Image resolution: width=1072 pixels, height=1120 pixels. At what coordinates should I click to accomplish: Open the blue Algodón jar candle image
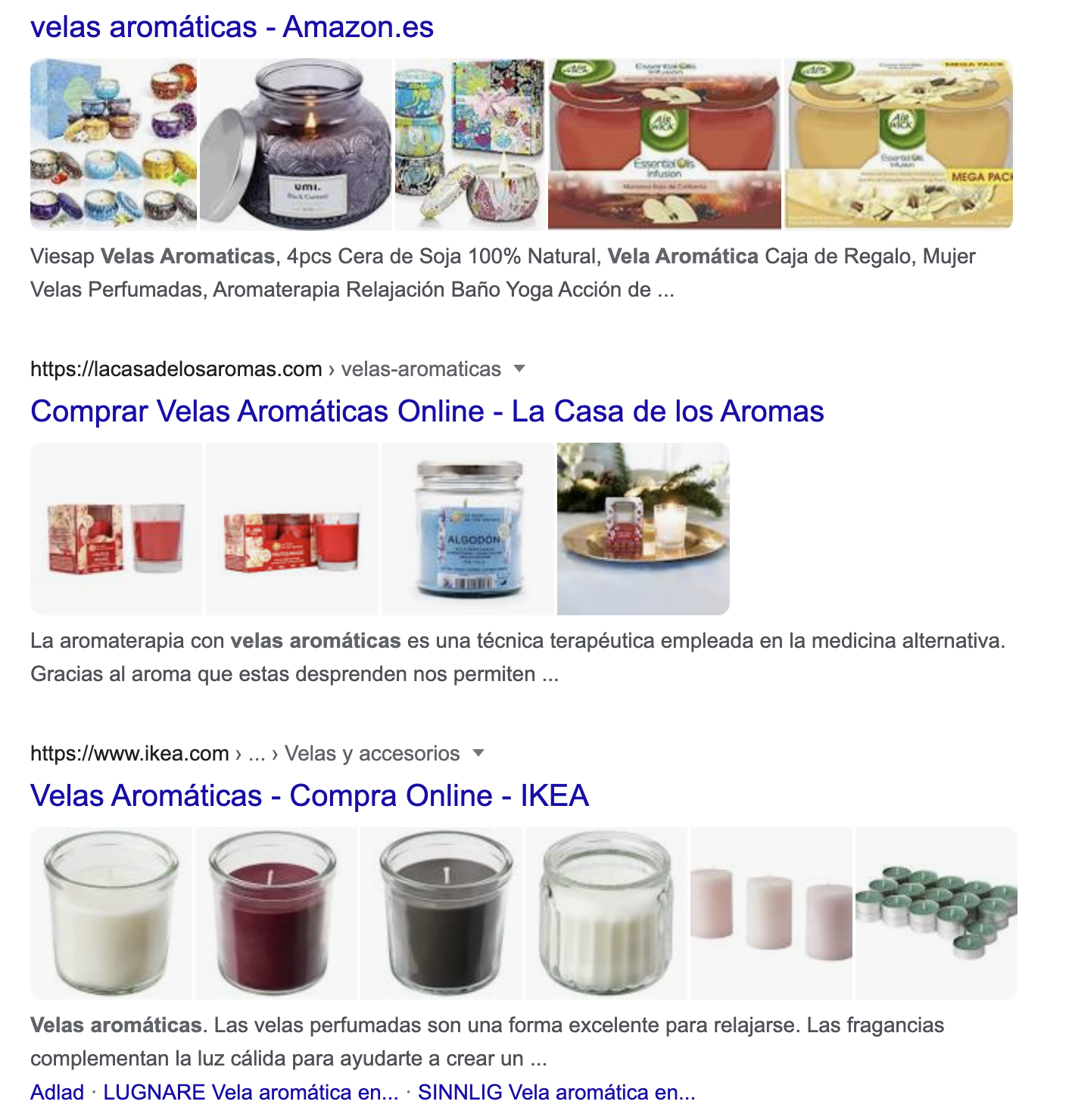click(468, 529)
